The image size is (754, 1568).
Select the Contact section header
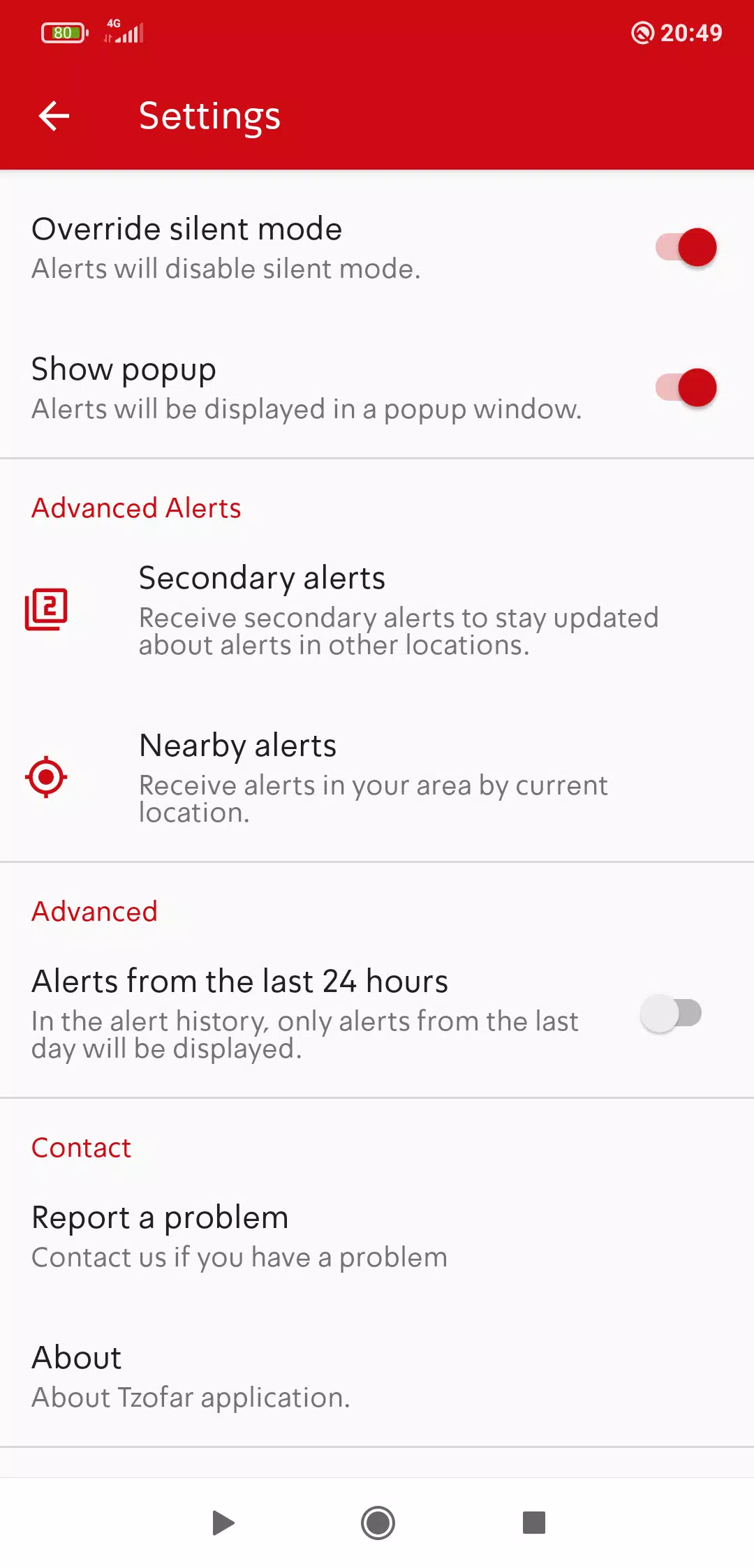point(81,1147)
